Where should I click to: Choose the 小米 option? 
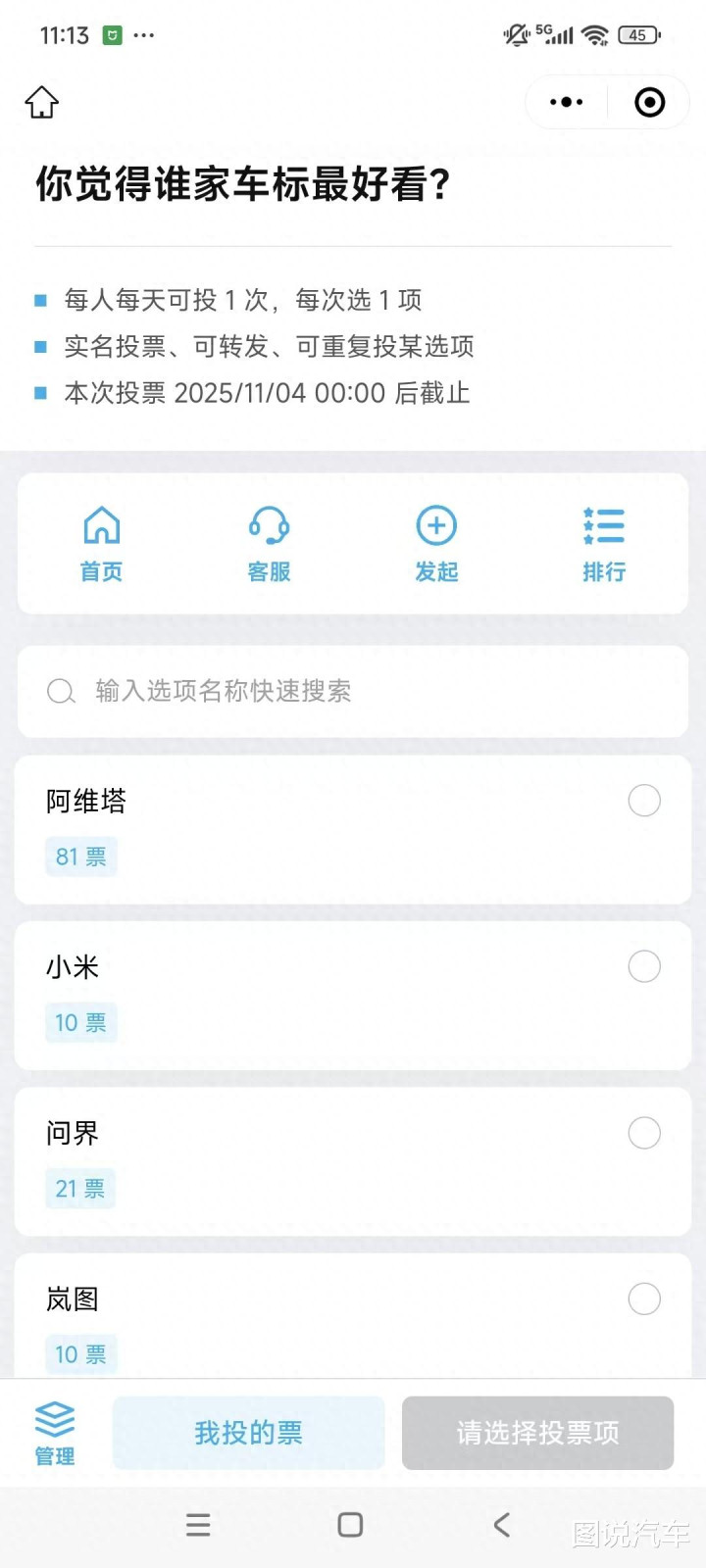644,966
